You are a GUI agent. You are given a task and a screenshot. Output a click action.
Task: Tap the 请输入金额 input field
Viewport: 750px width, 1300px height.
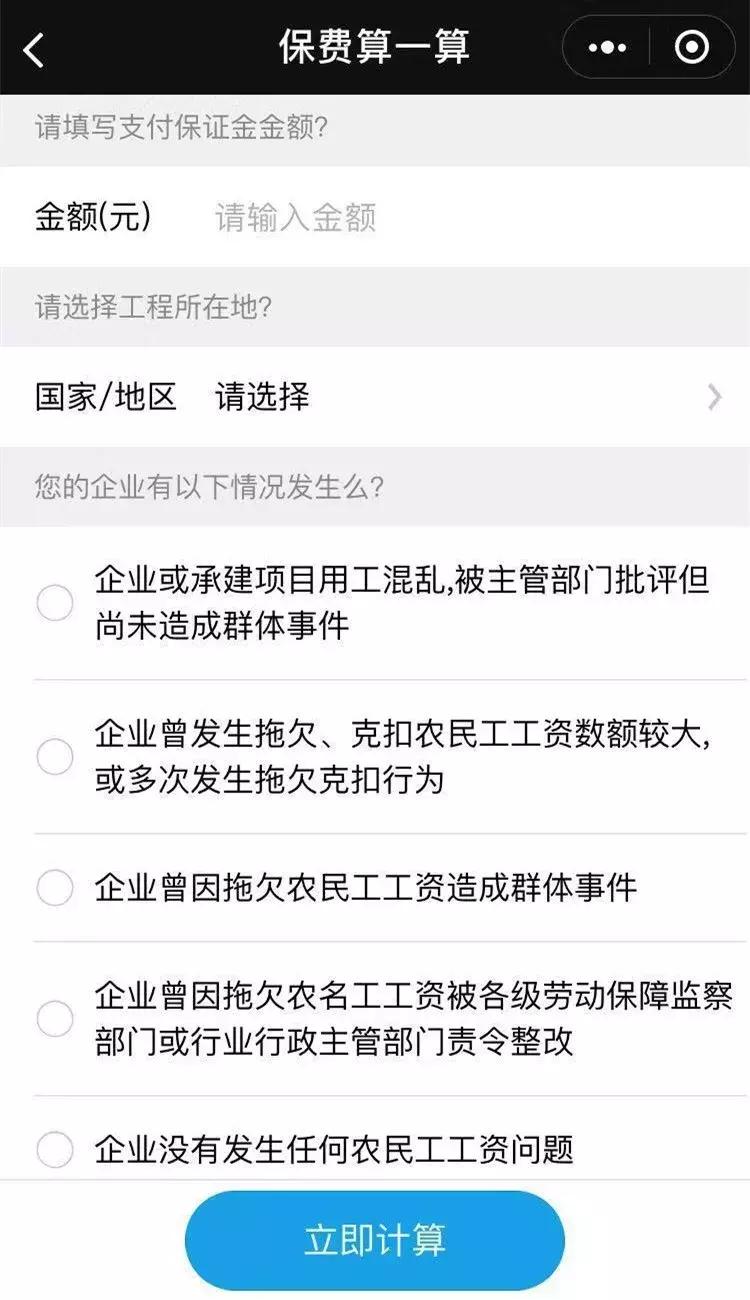coord(295,215)
